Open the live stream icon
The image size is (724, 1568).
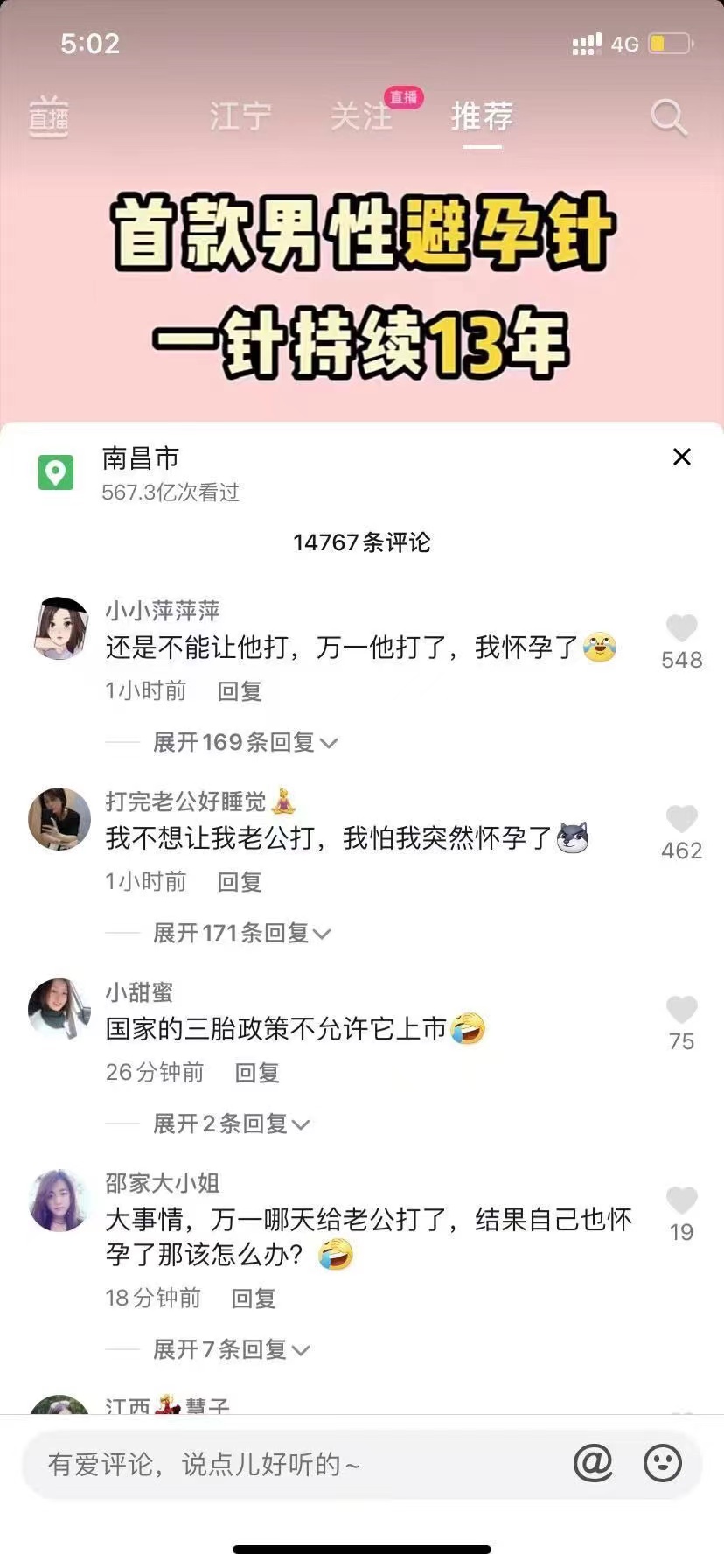coord(49,116)
